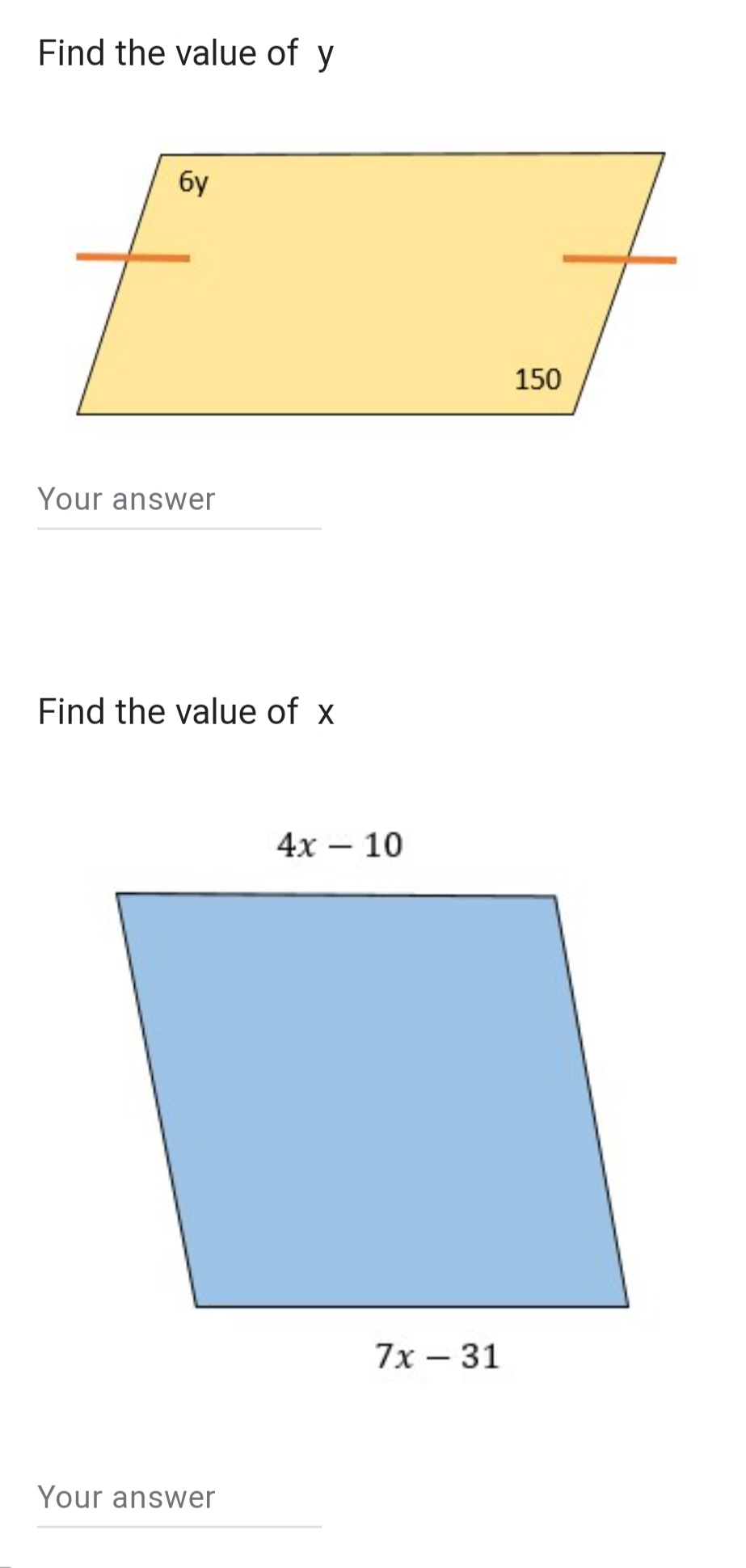
Task: Tap the answer field for y
Action: pos(179,500)
